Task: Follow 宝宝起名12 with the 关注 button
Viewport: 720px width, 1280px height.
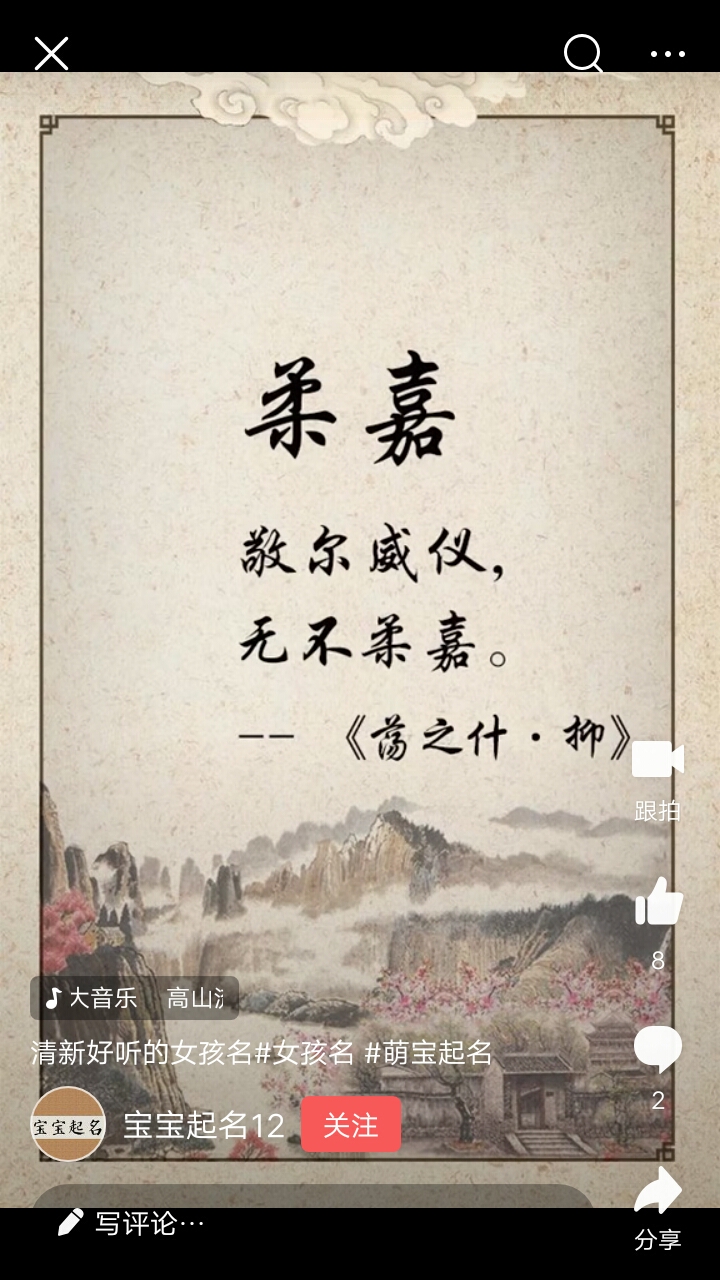Action: 350,1124
